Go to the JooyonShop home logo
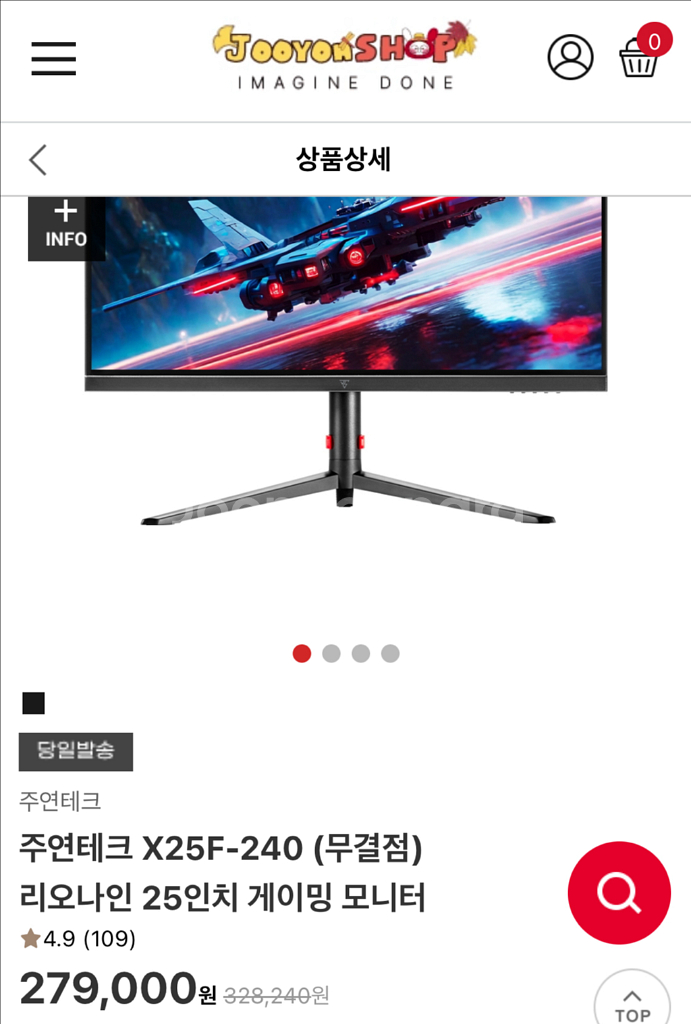This screenshot has height=1024, width=691. 345,56
